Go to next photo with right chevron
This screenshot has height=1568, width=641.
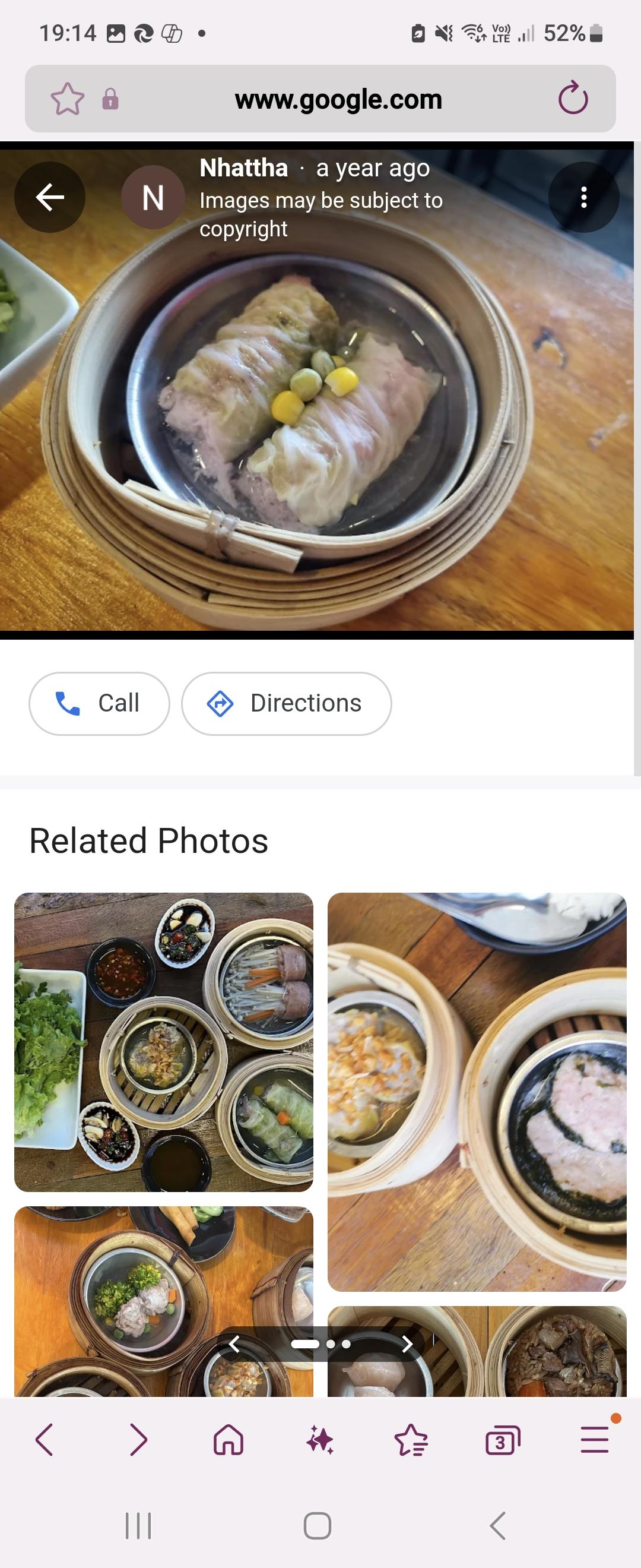click(x=409, y=1345)
